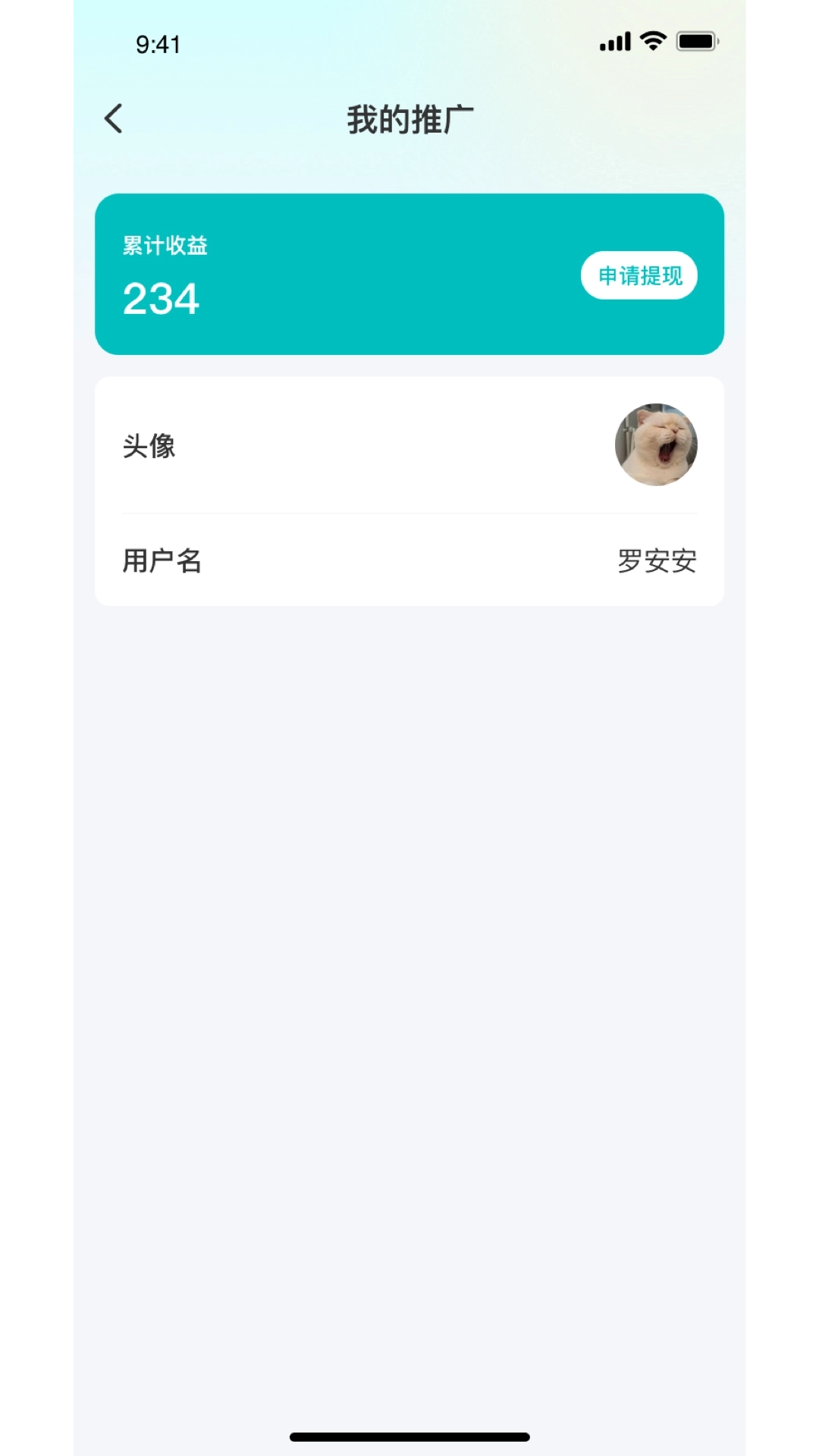Viewport: 819px width, 1456px height.
Task: Tap the username 罗安安 to edit it
Action: (x=657, y=560)
